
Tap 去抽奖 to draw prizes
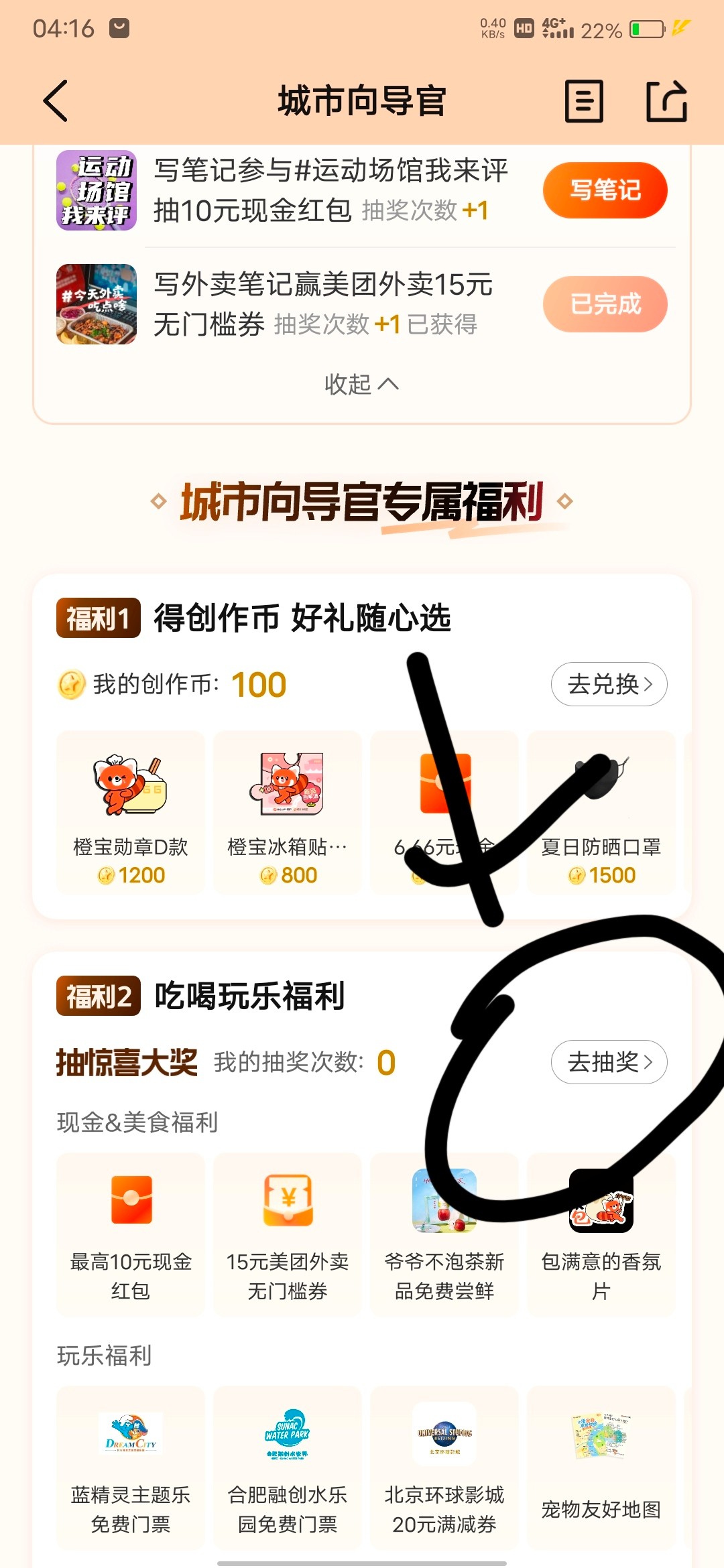(609, 1062)
